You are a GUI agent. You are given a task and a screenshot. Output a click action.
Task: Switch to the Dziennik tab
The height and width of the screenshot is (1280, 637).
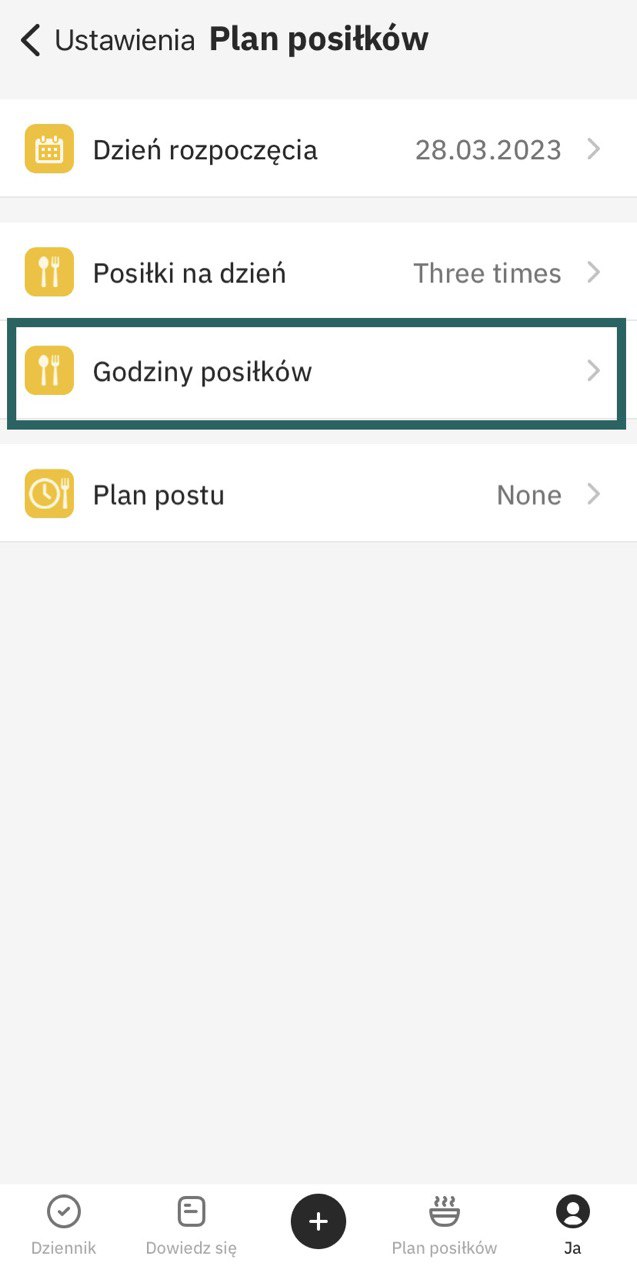point(64,1225)
